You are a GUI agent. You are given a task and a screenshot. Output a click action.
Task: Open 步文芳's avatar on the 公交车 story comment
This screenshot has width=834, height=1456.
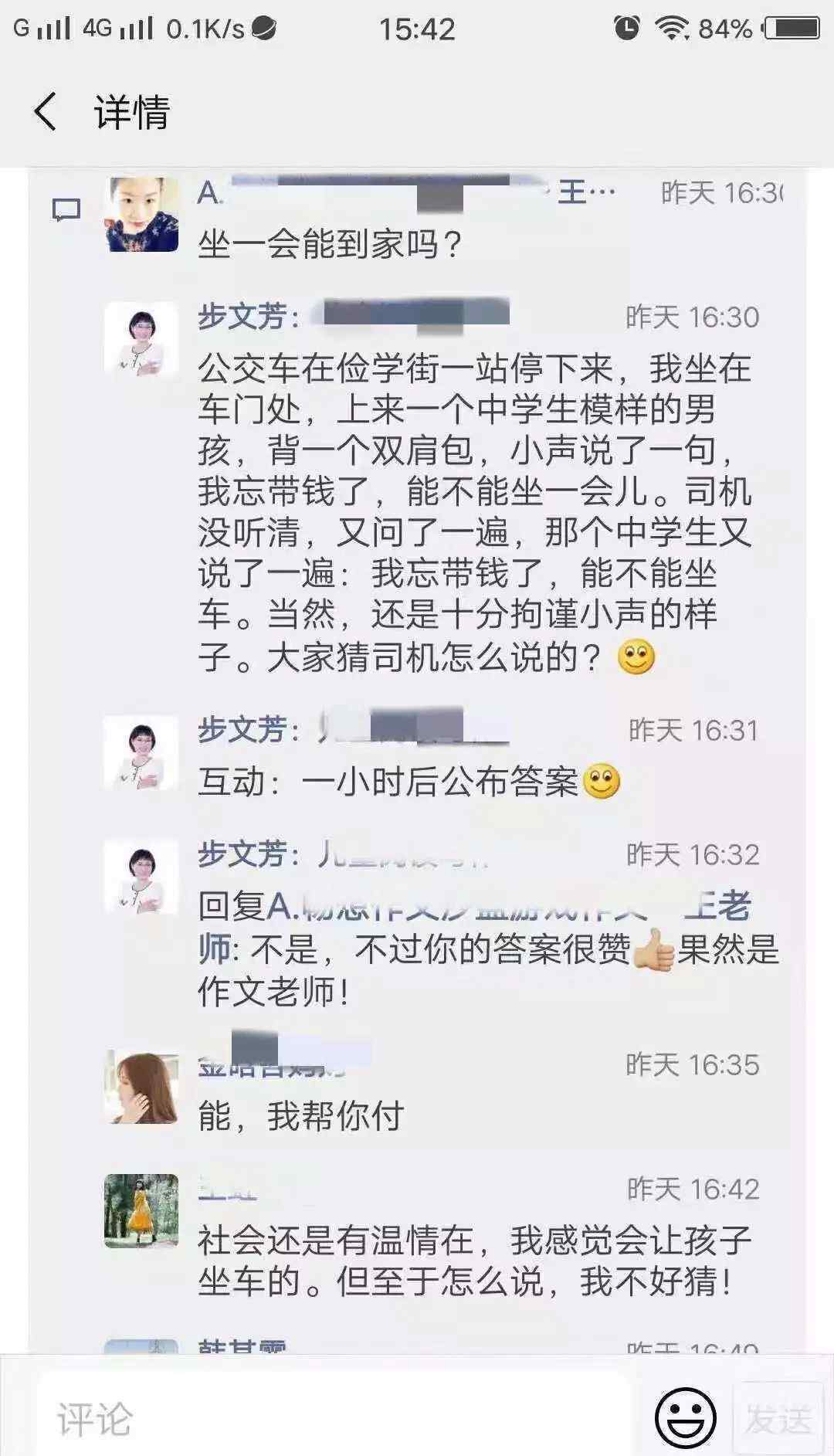coord(141,339)
